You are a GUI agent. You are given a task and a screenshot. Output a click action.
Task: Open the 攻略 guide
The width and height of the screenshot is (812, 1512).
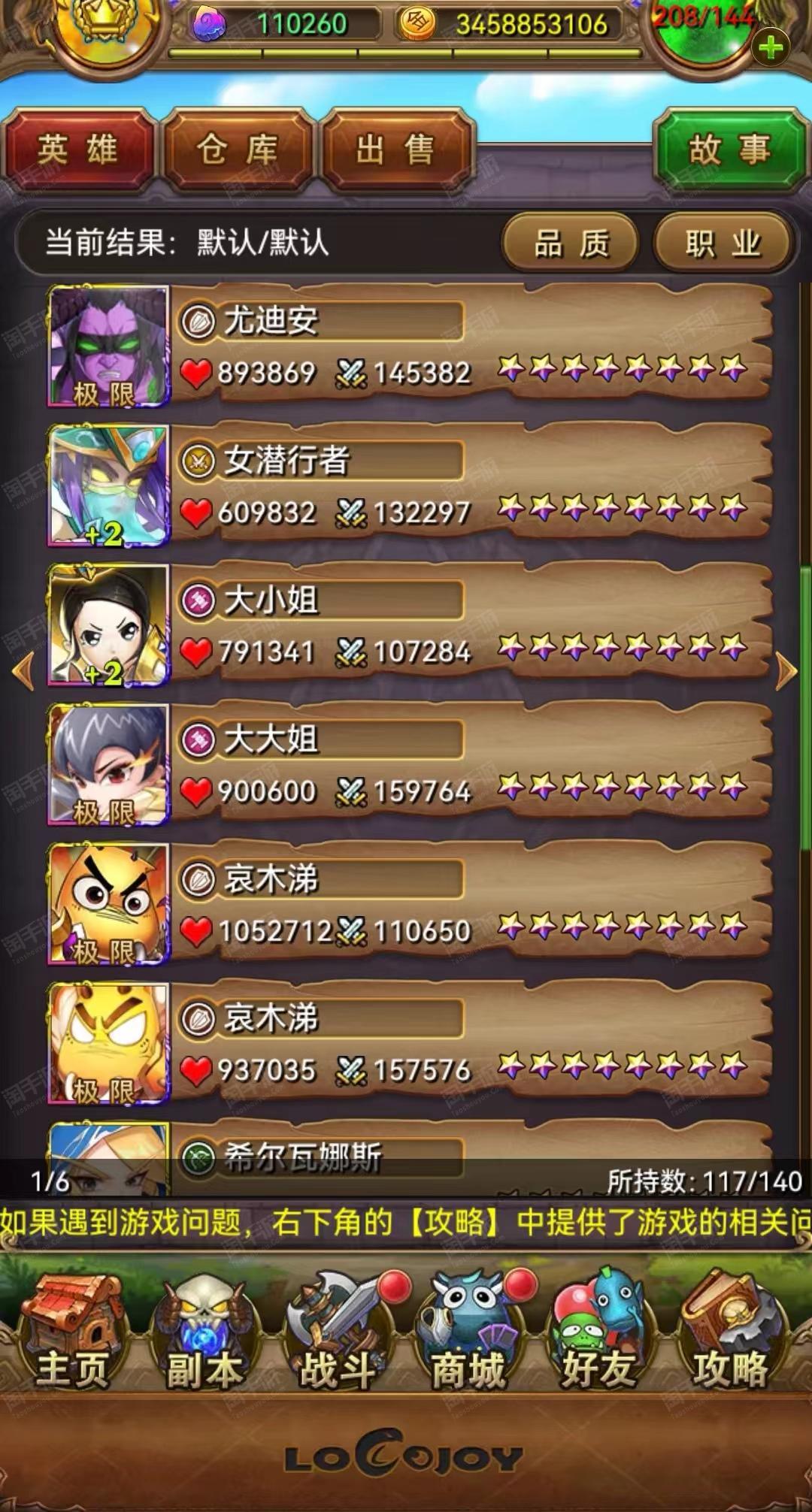coord(730,1334)
